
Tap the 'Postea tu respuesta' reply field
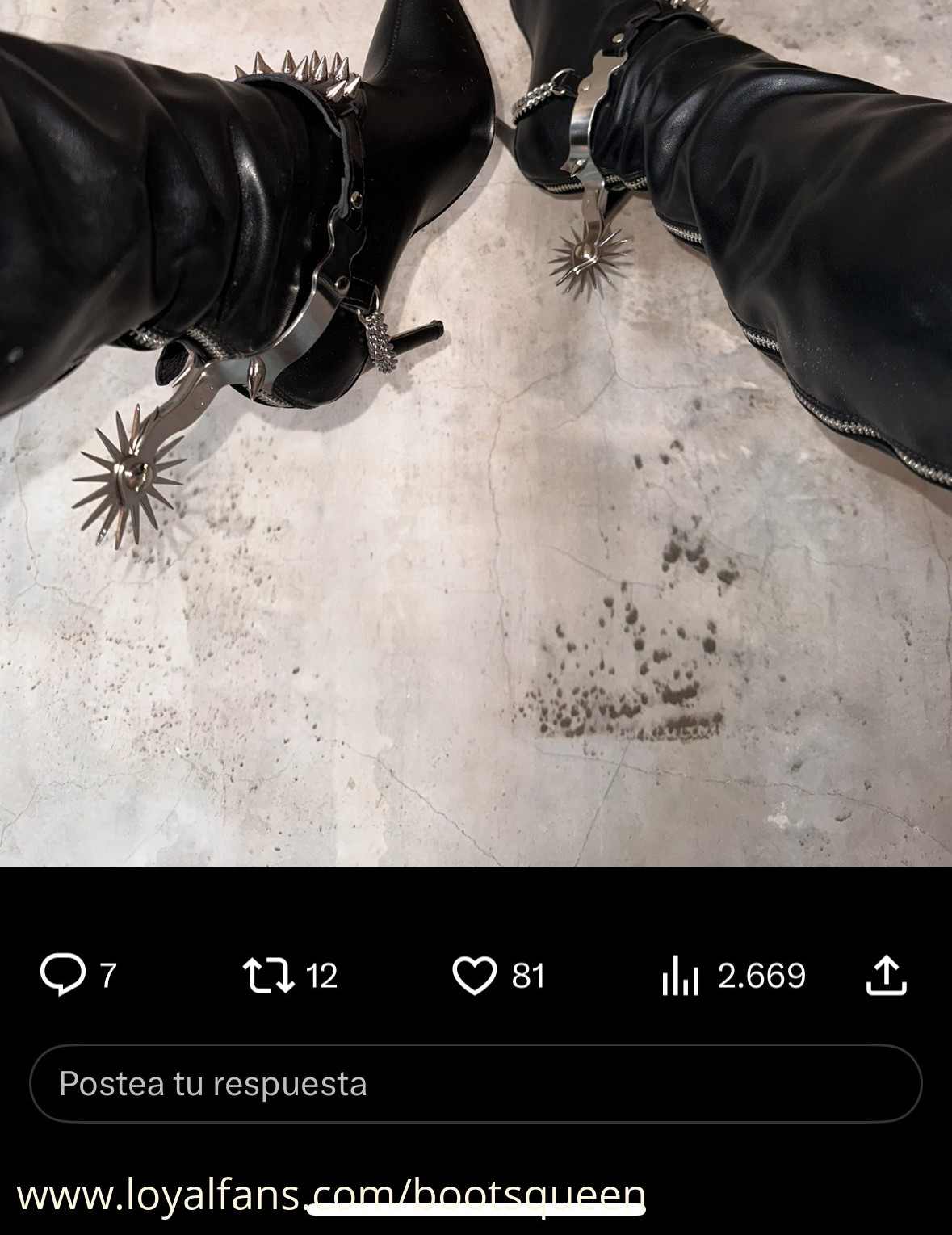click(476, 1083)
